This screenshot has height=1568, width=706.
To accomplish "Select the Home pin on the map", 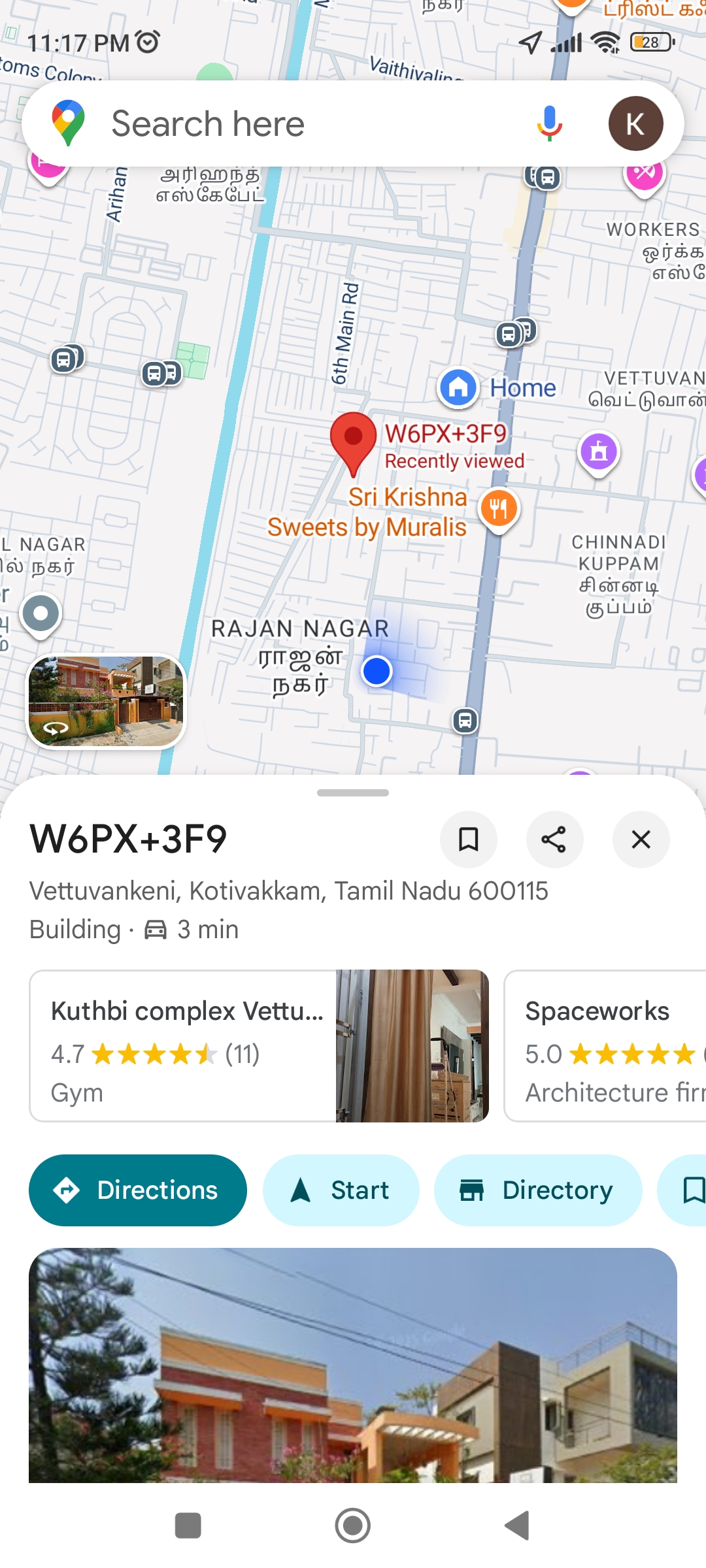I will pos(458,387).
